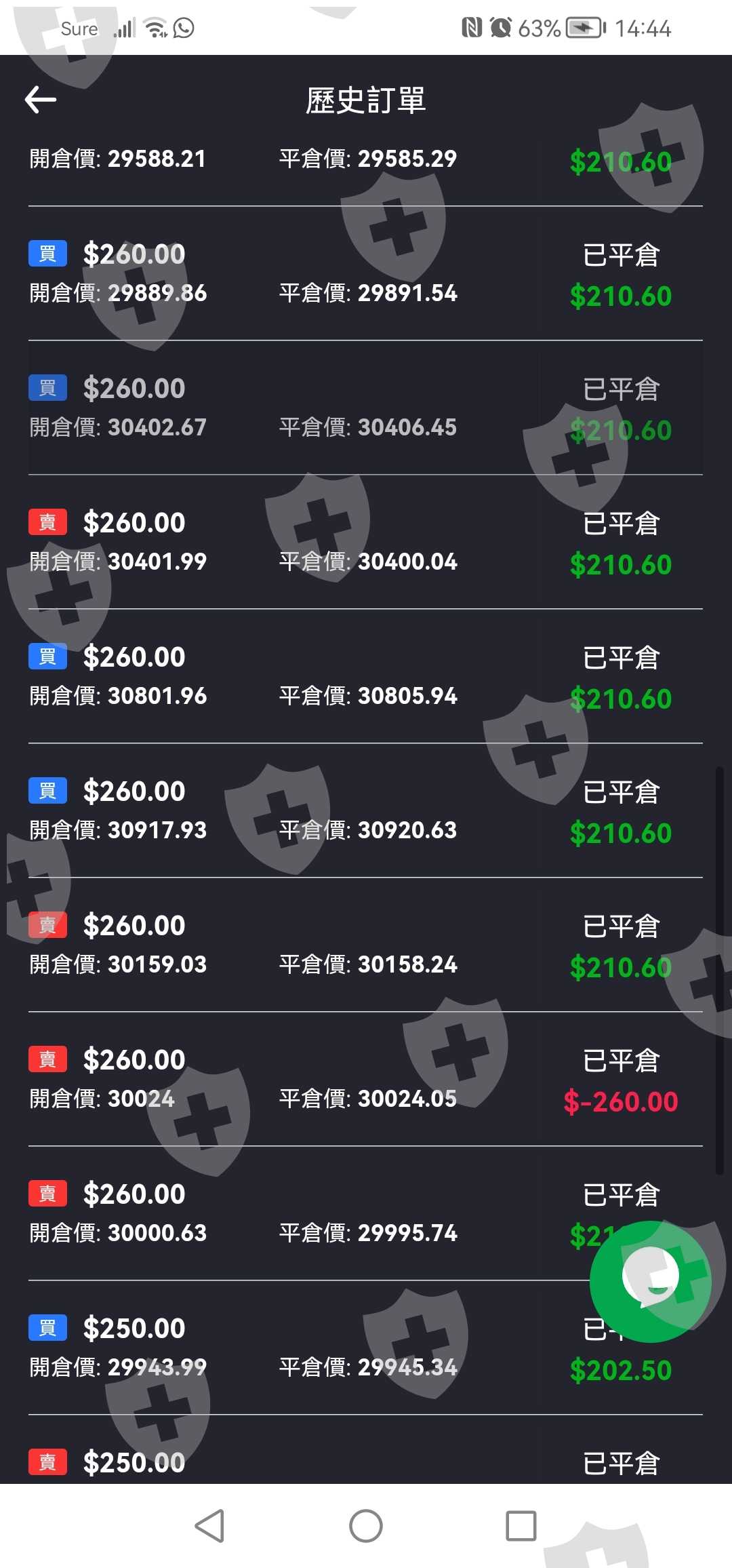Open the buy order with 開倉價 30801.96
732x1568 pixels.
pyautogui.click(x=365, y=676)
